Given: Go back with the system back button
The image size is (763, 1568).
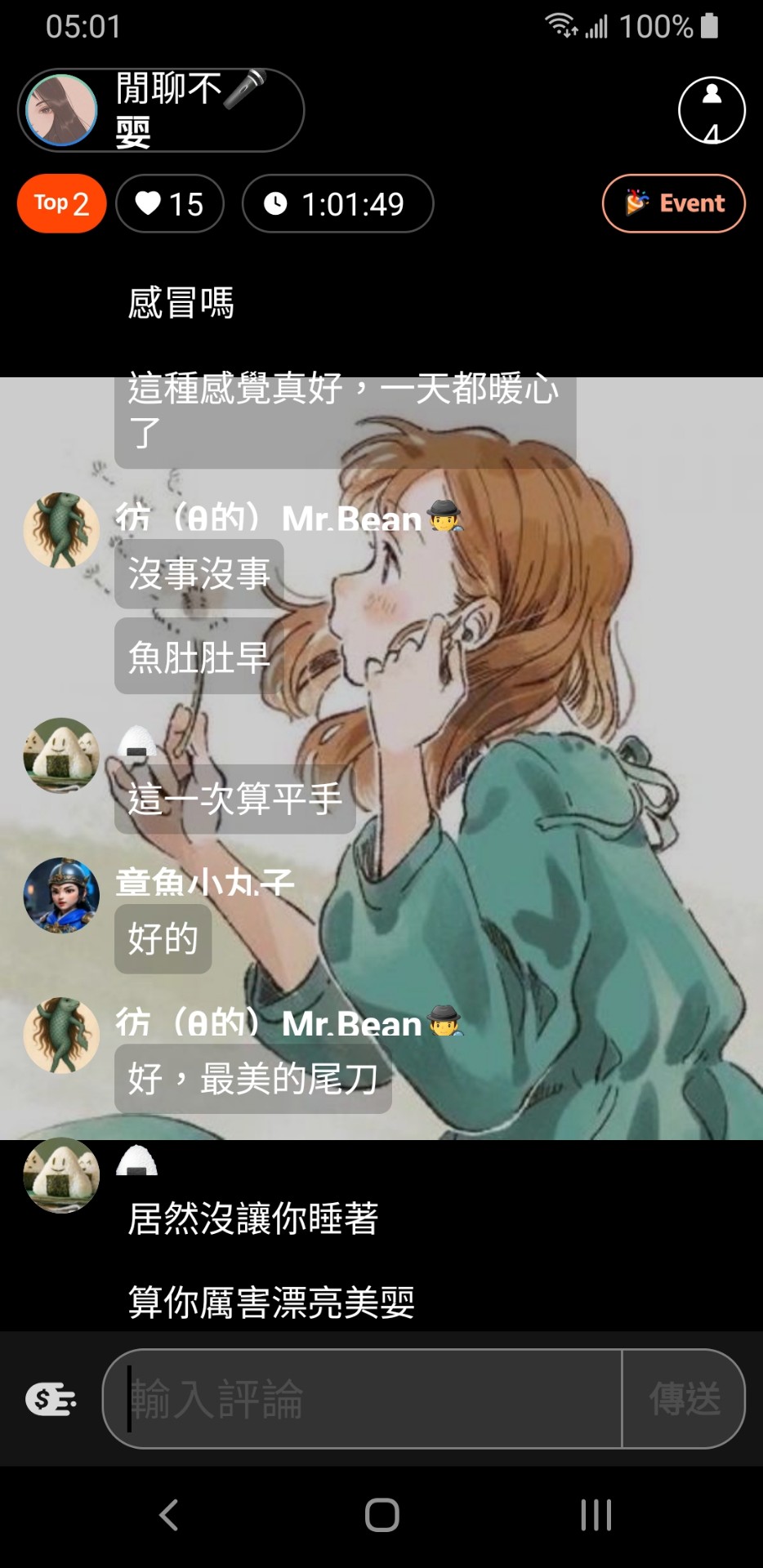Looking at the screenshot, I should [x=168, y=1515].
